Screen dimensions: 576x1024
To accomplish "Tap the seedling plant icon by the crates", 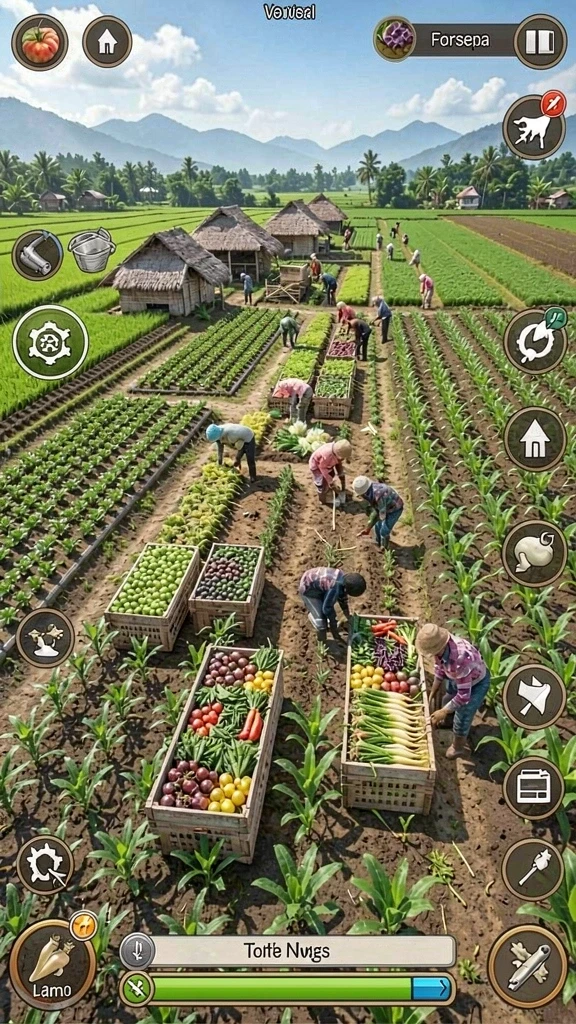I will [x=45, y=637].
